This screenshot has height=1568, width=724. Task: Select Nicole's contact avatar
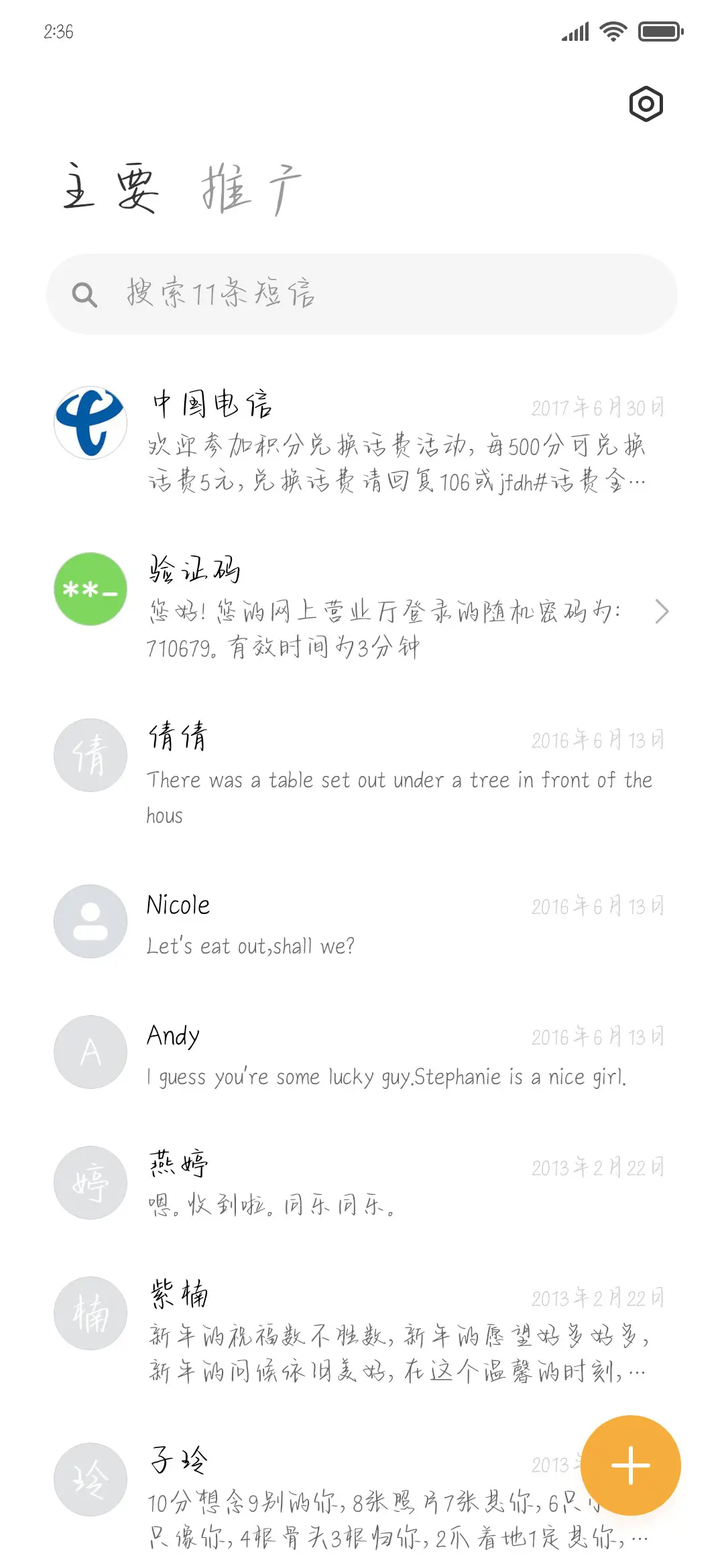90,921
